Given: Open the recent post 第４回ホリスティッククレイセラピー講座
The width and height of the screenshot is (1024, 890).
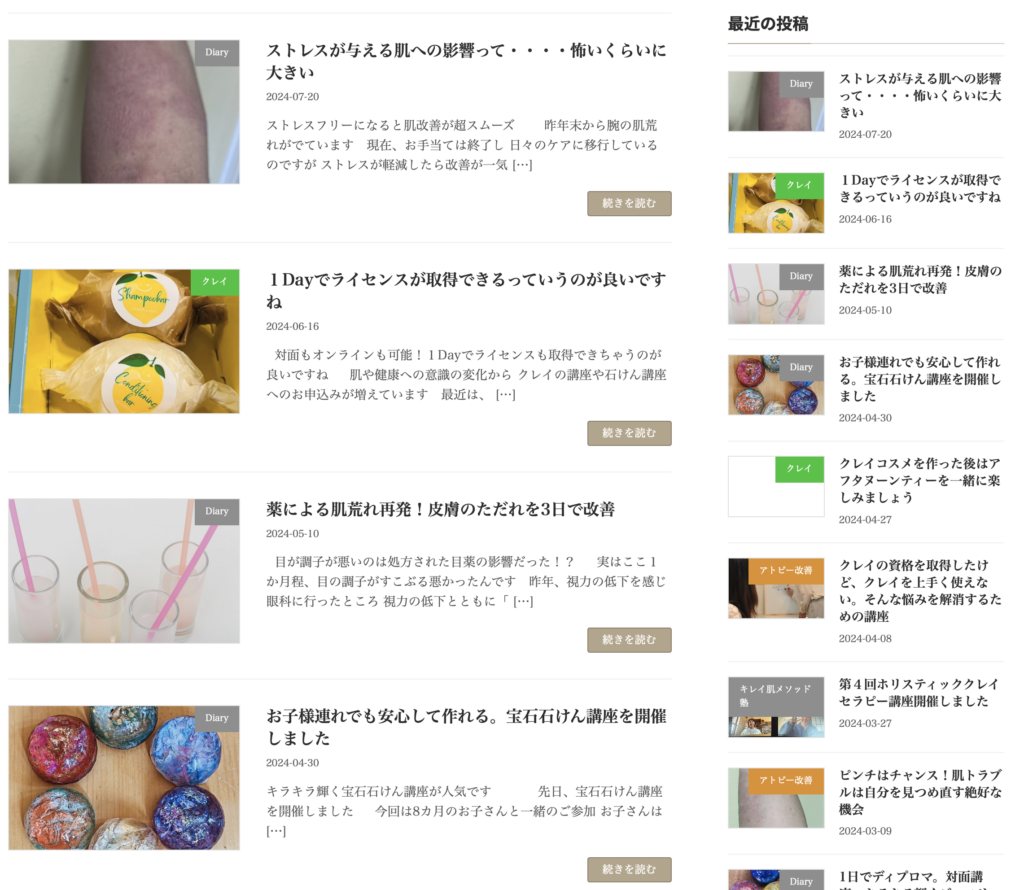Looking at the screenshot, I should (x=919, y=692).
